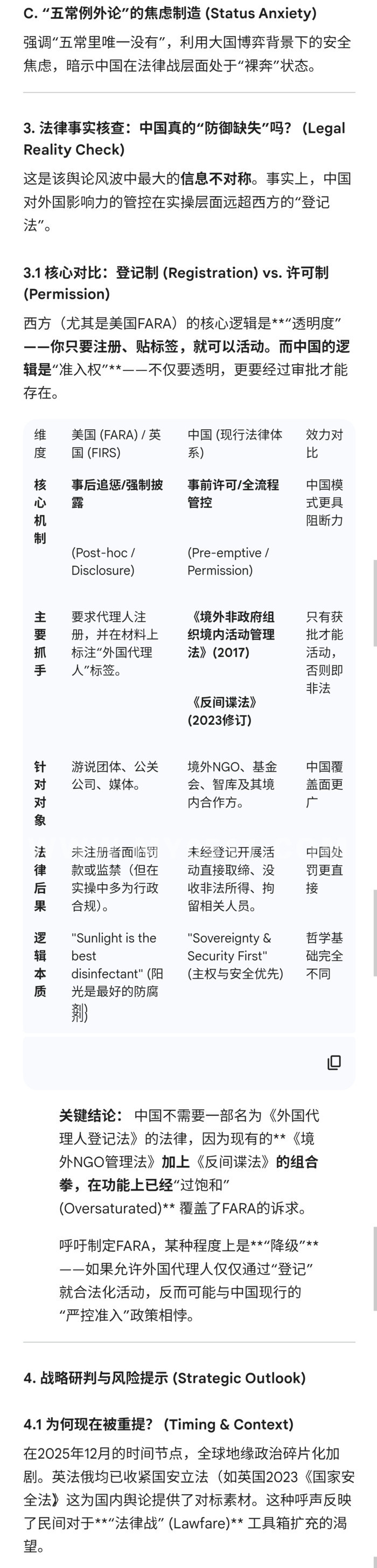
Task: Copy the comparison table with the copy icon
Action: [334, 1062]
